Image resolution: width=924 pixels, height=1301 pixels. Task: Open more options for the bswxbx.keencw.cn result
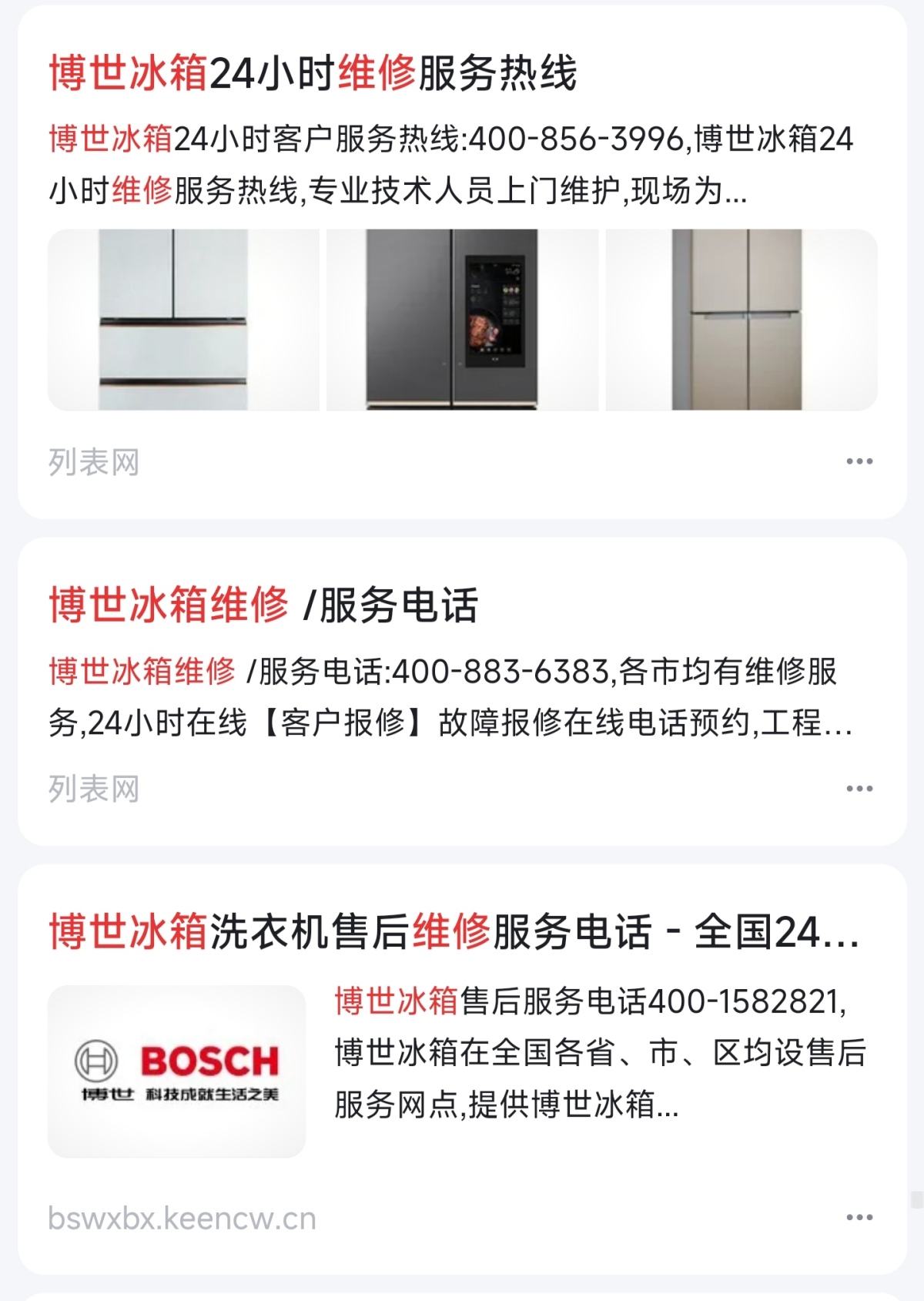[859, 1218]
